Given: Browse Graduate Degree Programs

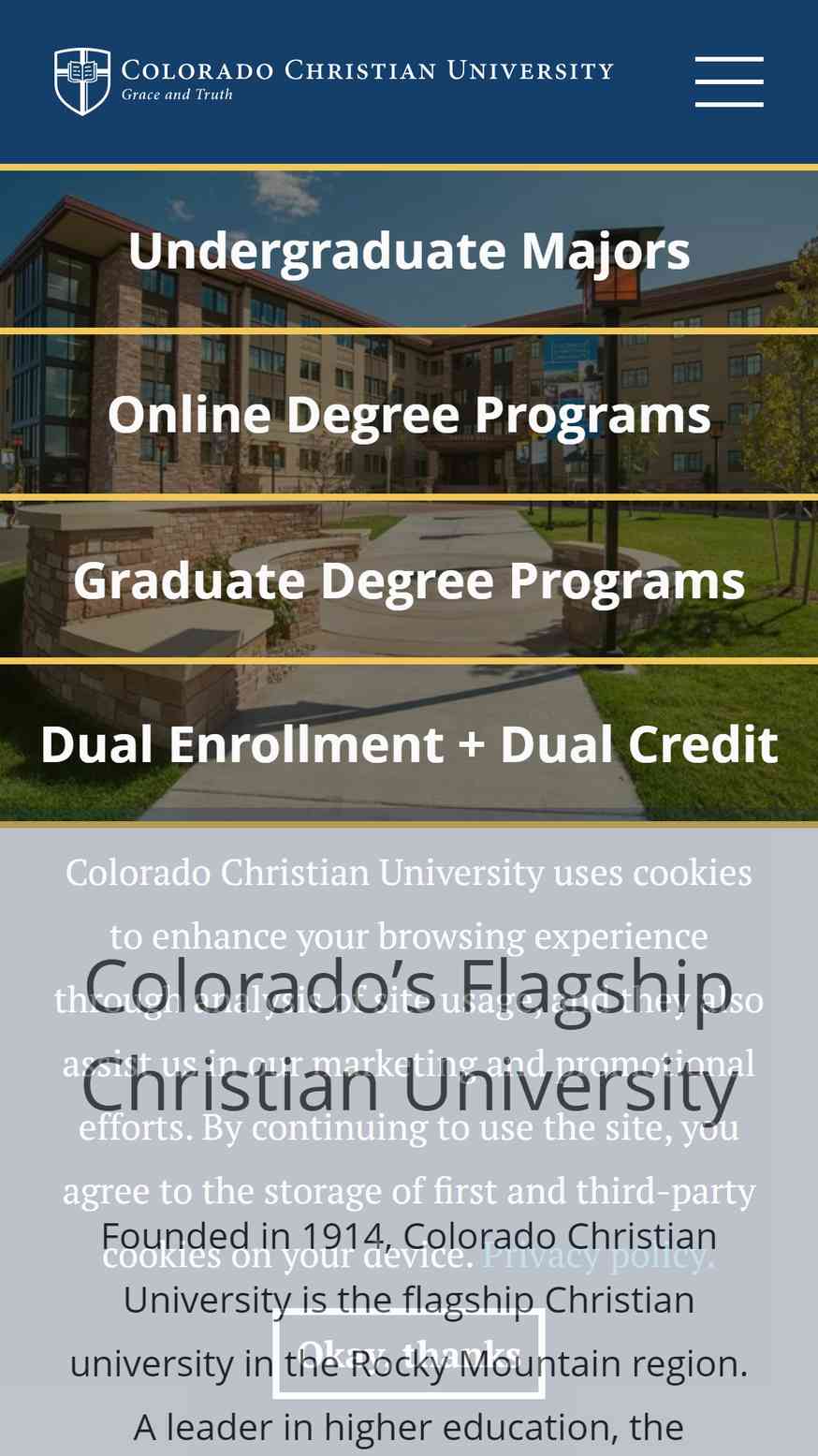Looking at the screenshot, I should coord(409,580).
